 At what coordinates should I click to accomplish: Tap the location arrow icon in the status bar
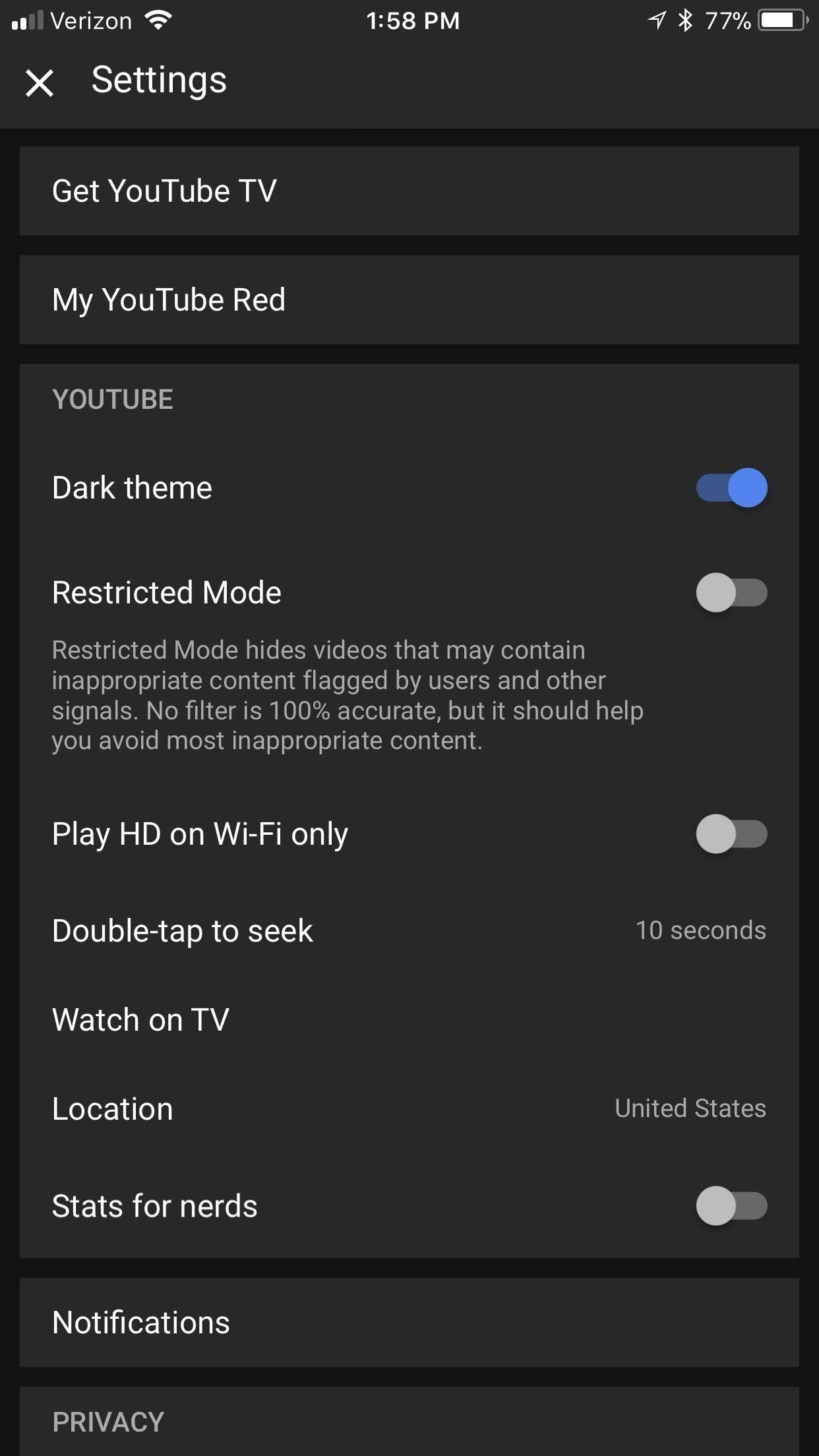pyautogui.click(x=655, y=20)
